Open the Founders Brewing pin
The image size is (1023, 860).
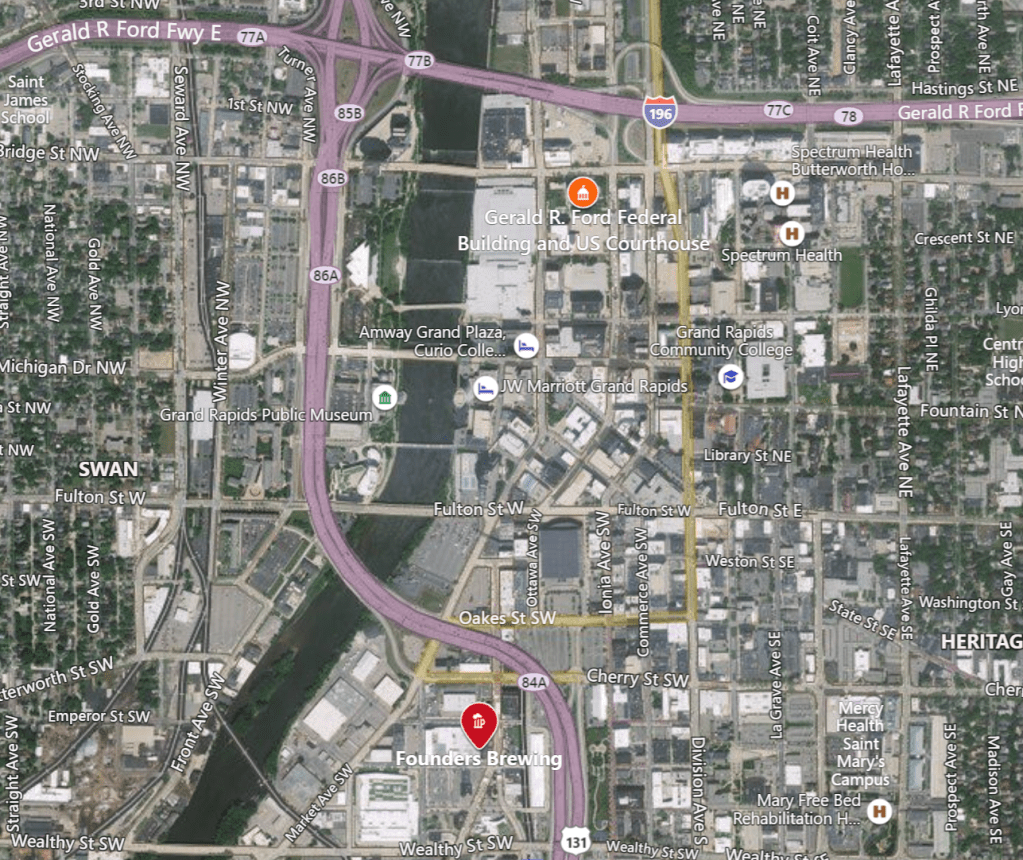pos(478,723)
